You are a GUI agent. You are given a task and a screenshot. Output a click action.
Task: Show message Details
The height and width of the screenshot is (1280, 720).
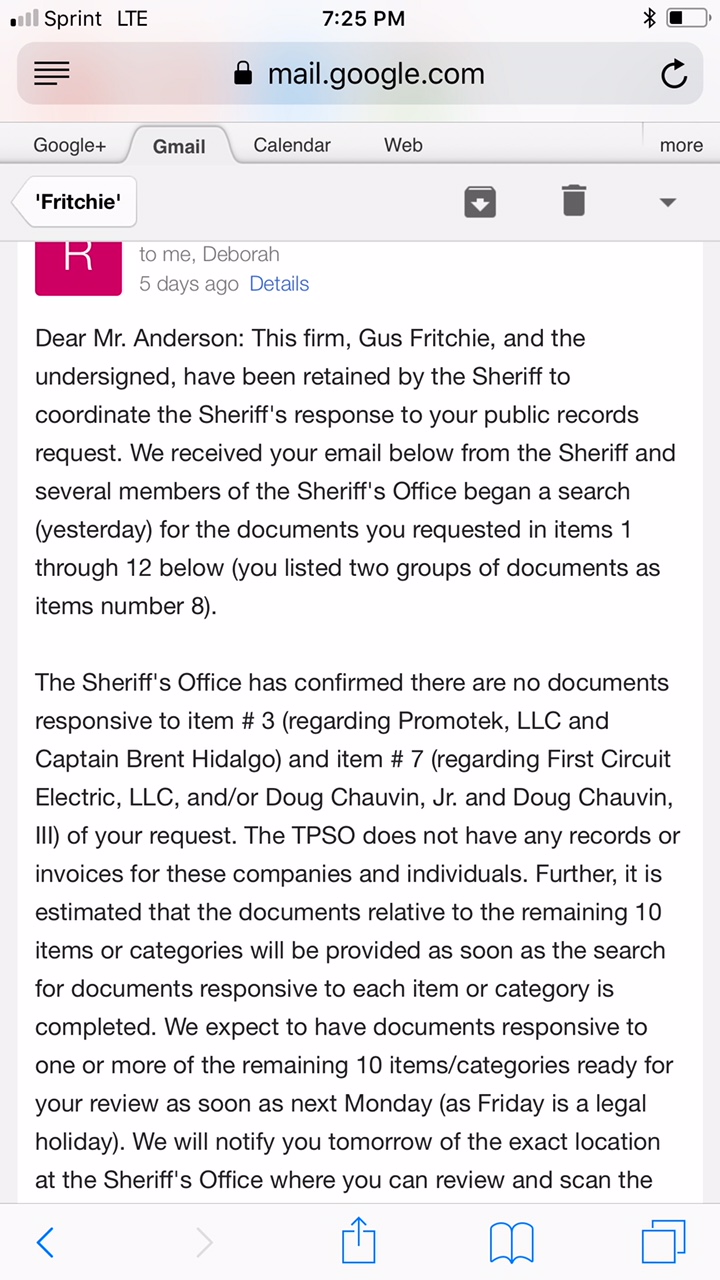tap(279, 284)
